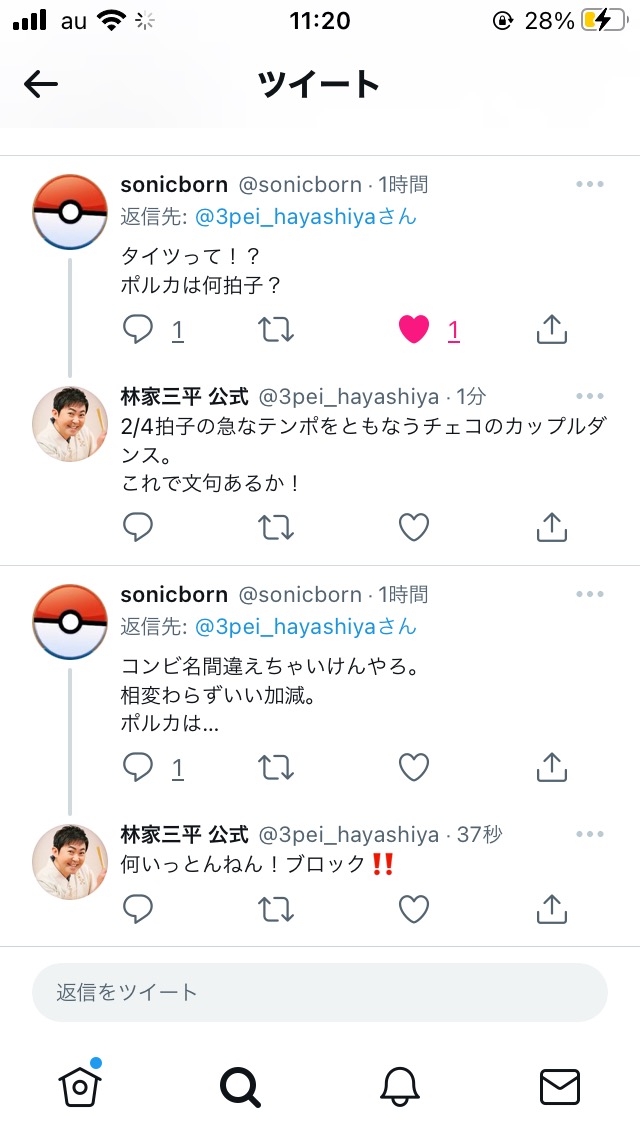Switch to the Home tab
The image size is (640, 1136).
[81, 1085]
